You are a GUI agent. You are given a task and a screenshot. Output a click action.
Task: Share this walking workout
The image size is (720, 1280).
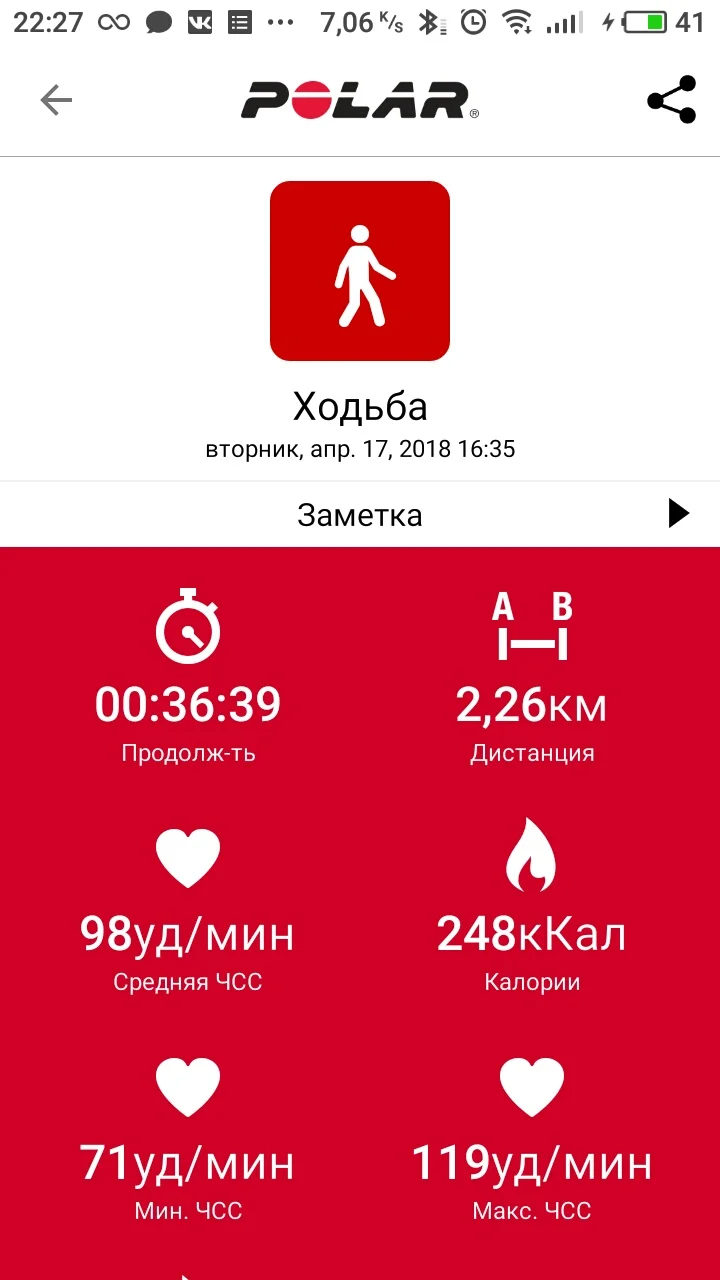click(x=671, y=100)
